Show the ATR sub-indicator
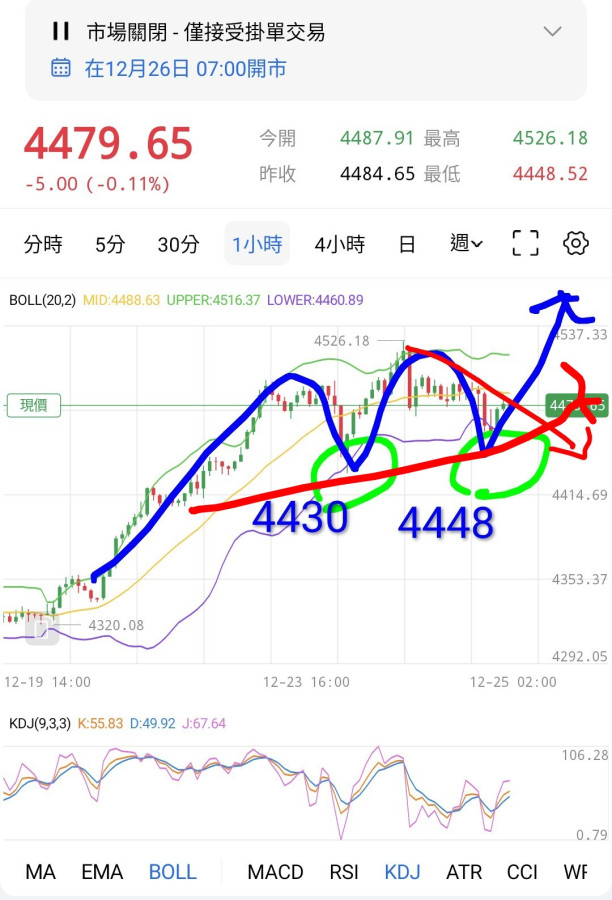The image size is (612, 900). [x=463, y=872]
